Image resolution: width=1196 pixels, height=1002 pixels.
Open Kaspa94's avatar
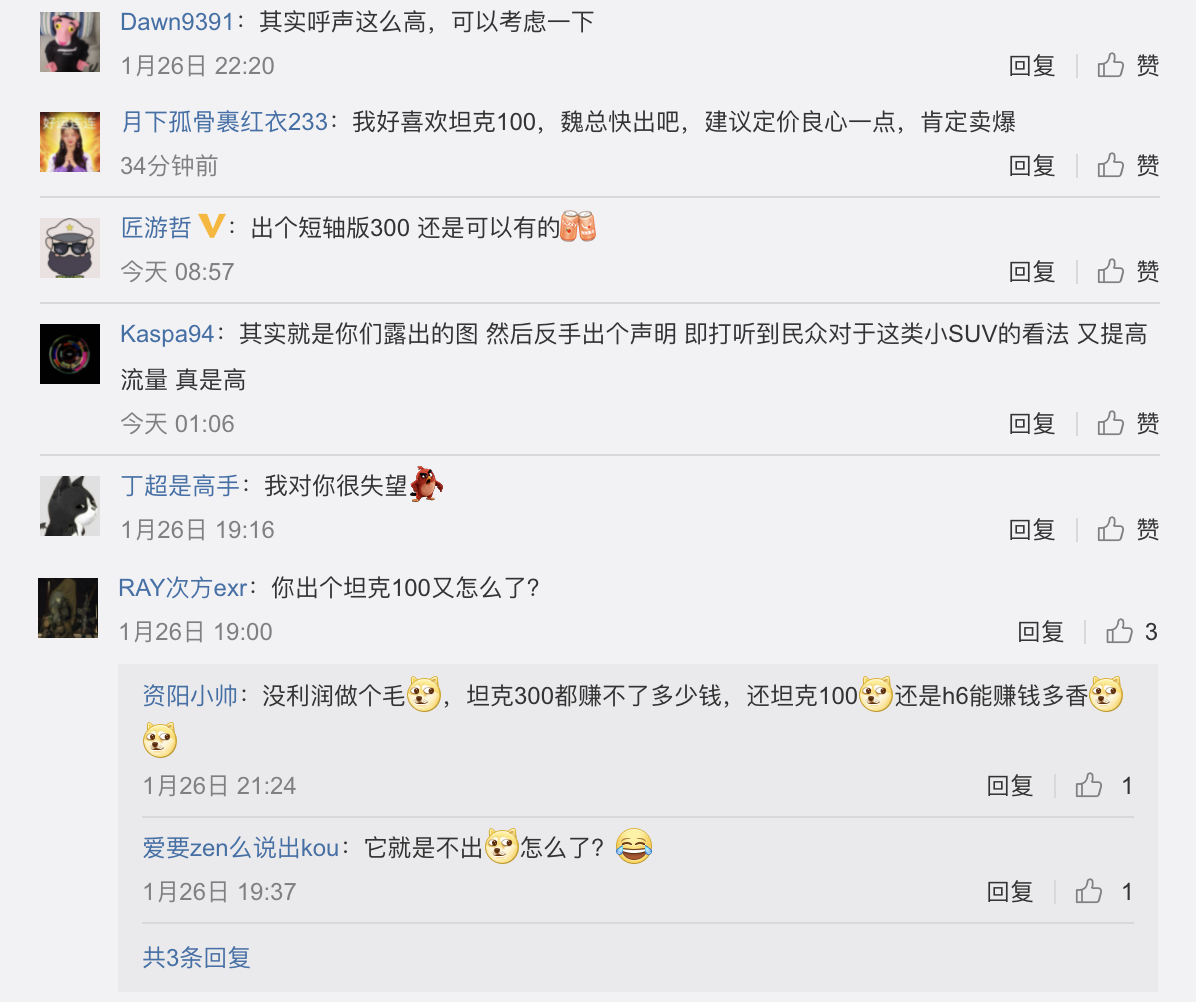coord(70,353)
